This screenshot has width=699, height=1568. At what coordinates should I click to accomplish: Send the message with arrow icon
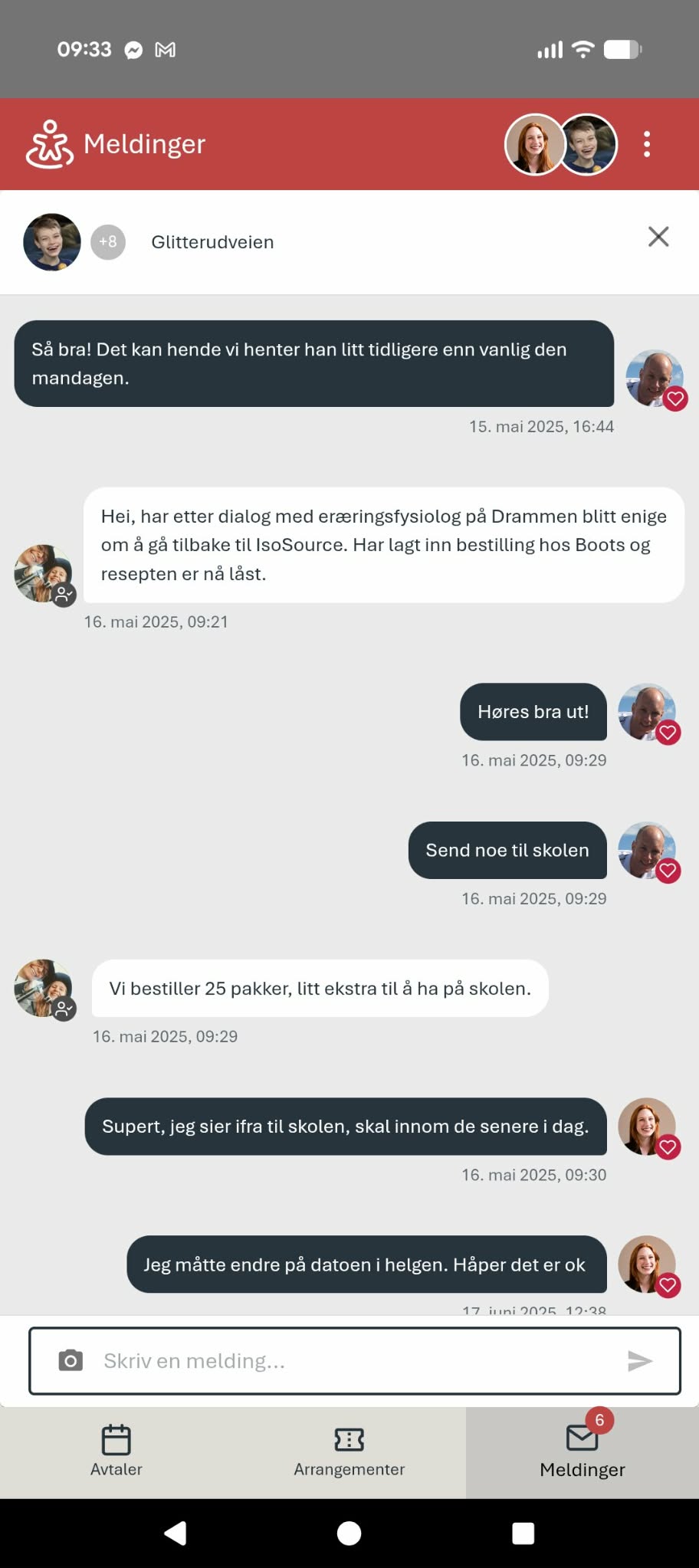pyautogui.click(x=639, y=1360)
